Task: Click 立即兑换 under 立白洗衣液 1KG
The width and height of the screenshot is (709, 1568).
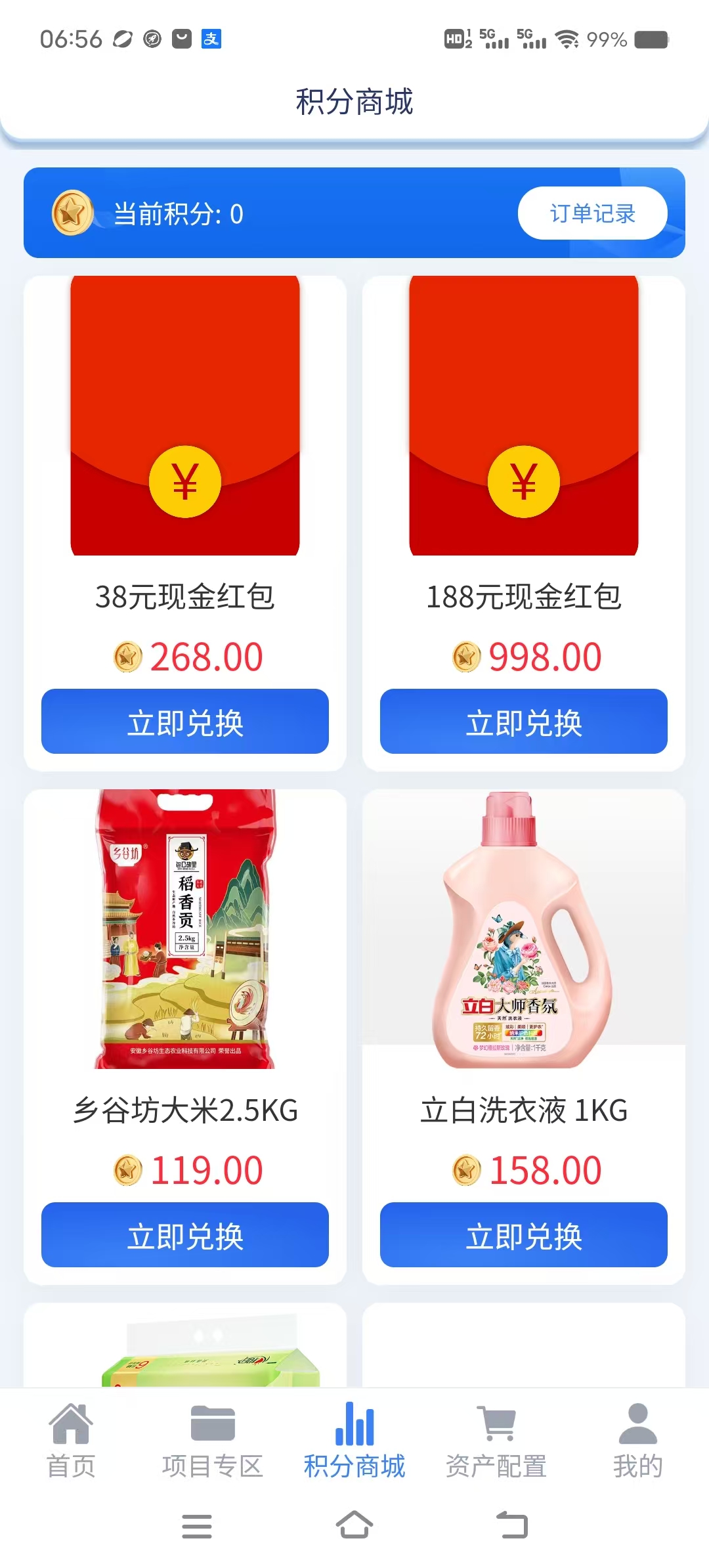Action: click(x=522, y=1234)
